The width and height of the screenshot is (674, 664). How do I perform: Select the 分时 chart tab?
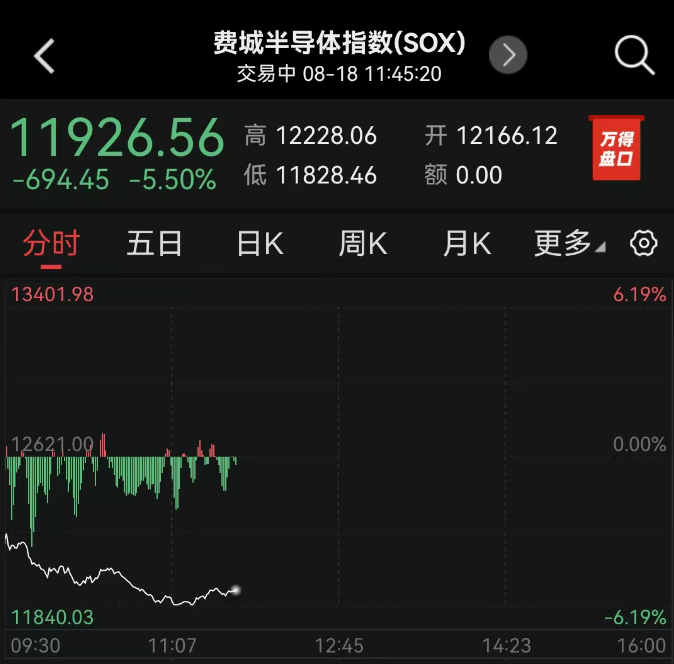point(51,244)
